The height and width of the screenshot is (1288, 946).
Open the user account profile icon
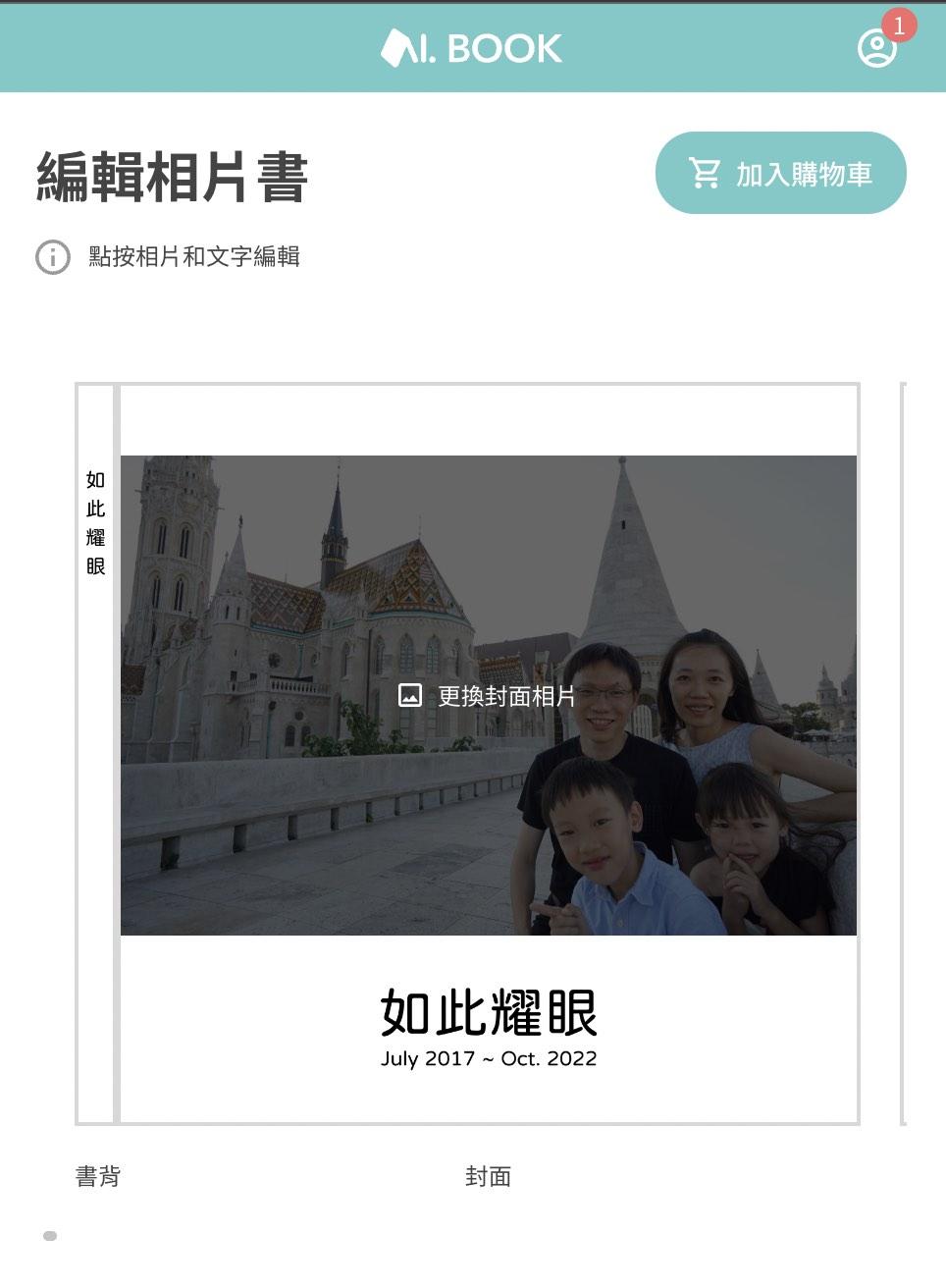tap(876, 48)
